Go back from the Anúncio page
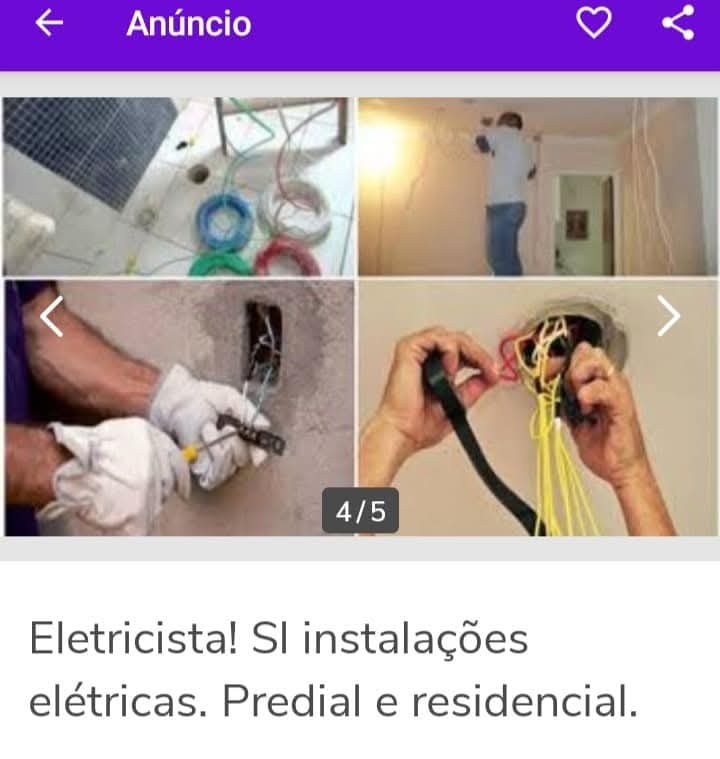The image size is (720, 759). (x=49, y=23)
